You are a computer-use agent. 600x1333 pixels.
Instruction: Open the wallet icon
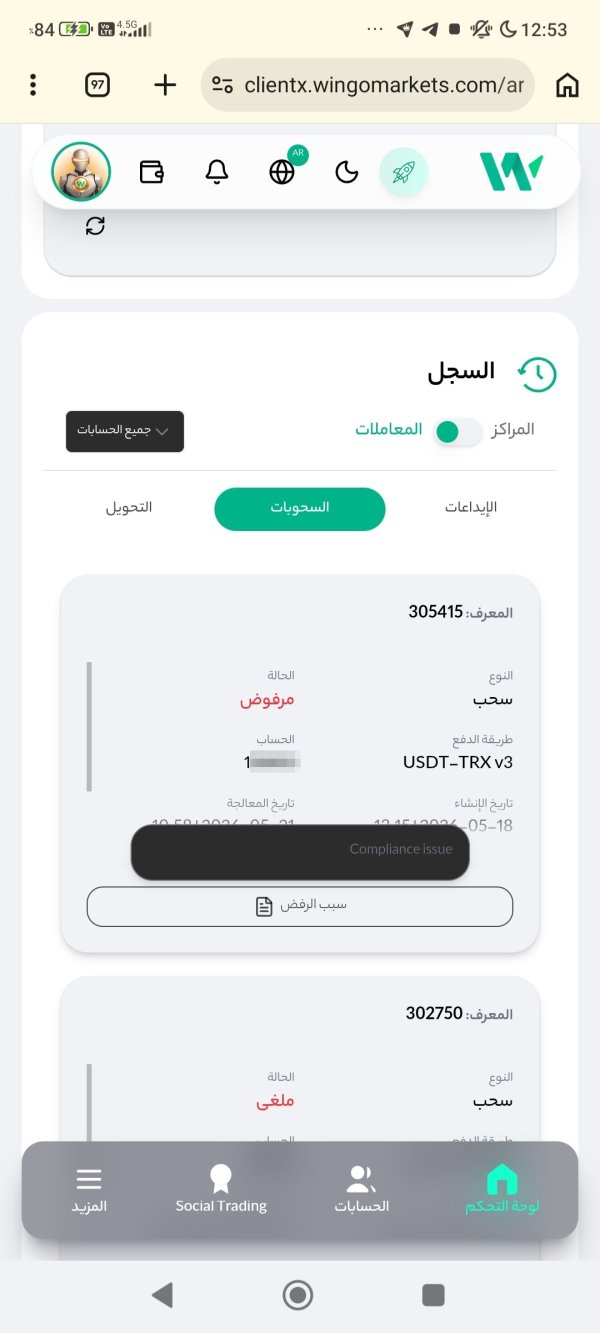coord(152,172)
